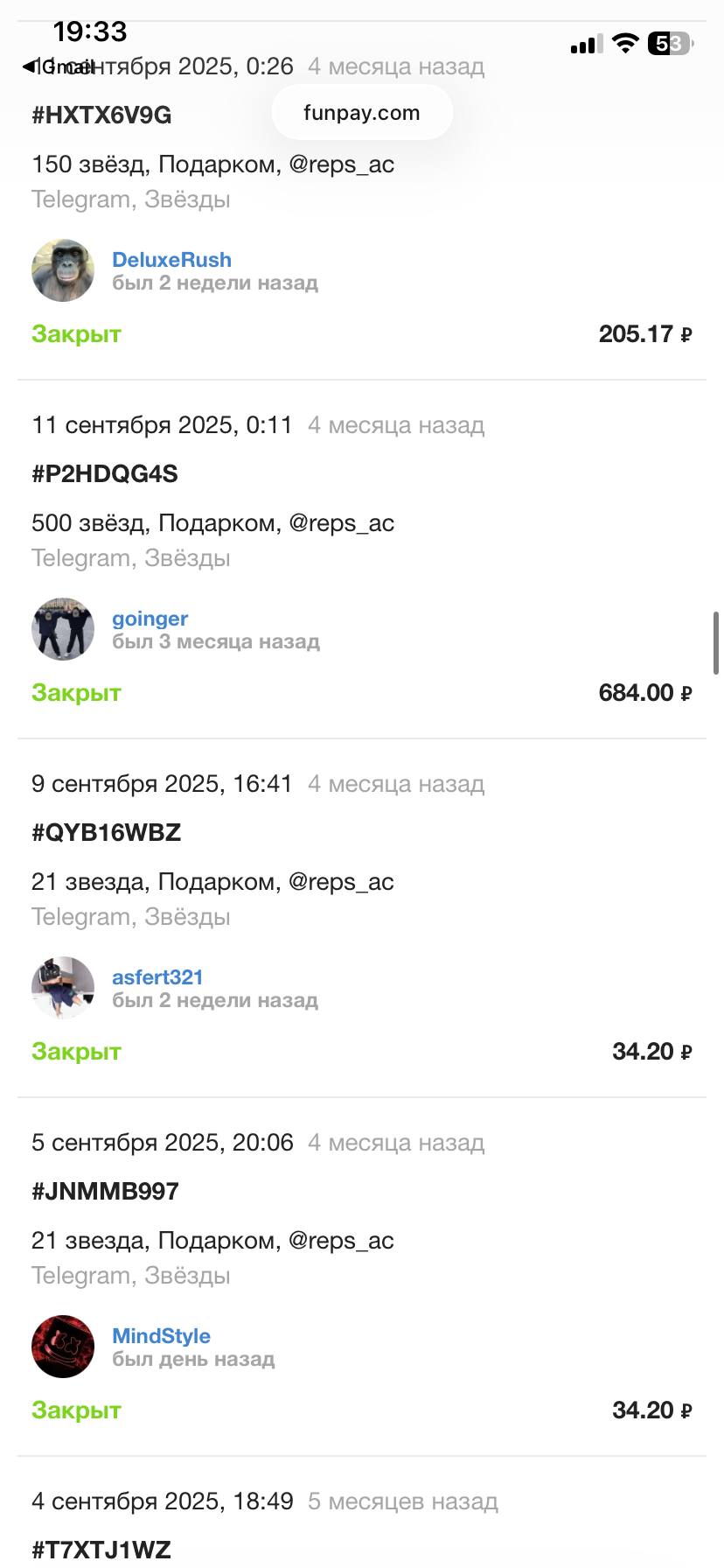
Task: Open goinger's profile link
Action: [150, 619]
